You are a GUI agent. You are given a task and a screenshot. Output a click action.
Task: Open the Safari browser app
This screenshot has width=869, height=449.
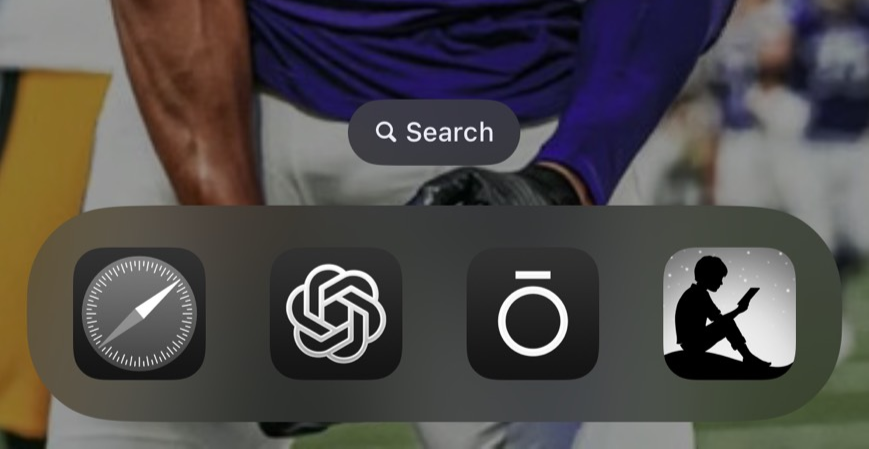[139, 313]
